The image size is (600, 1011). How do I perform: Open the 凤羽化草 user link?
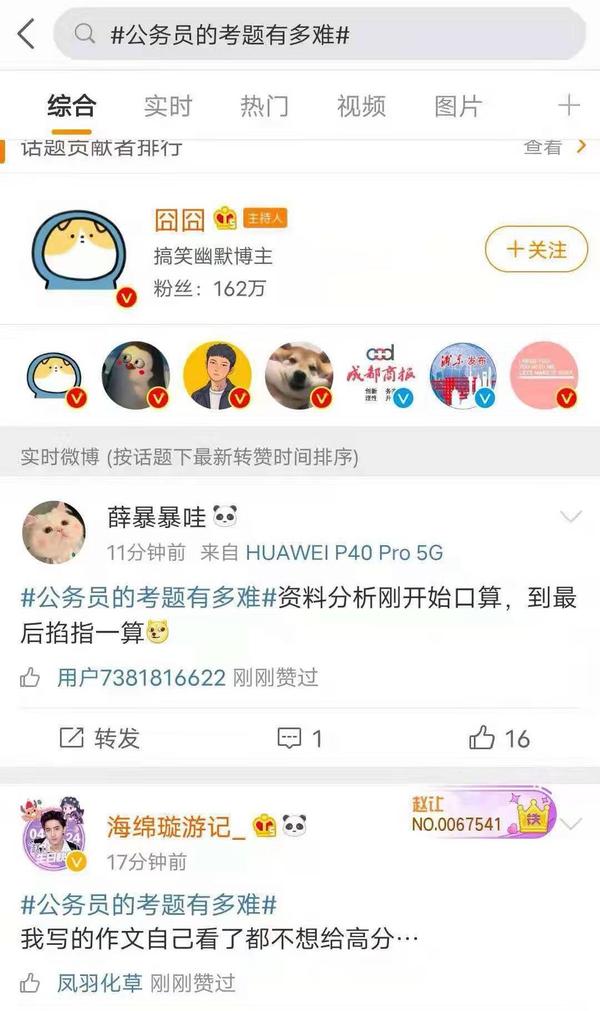(x=100, y=983)
